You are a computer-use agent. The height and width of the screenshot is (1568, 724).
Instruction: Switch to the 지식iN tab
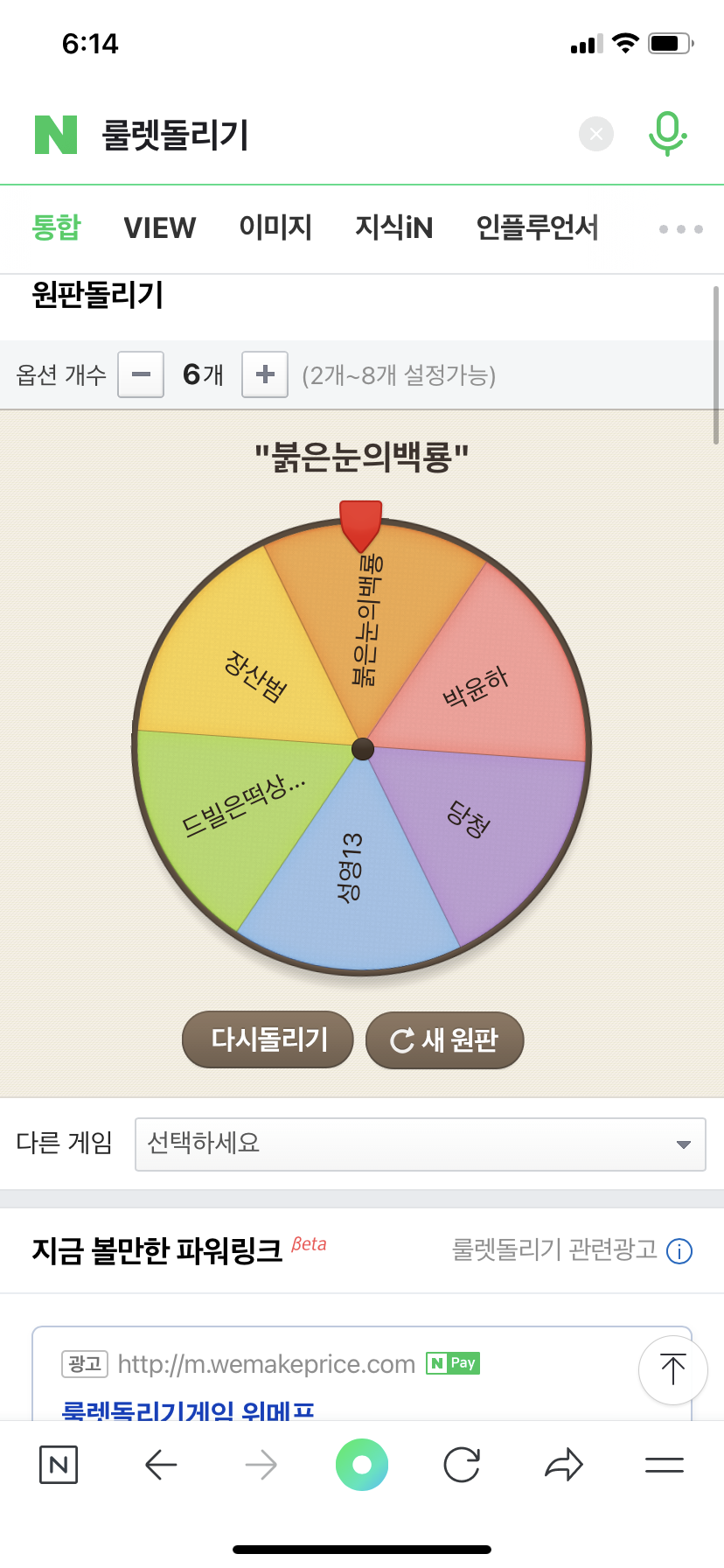393,227
